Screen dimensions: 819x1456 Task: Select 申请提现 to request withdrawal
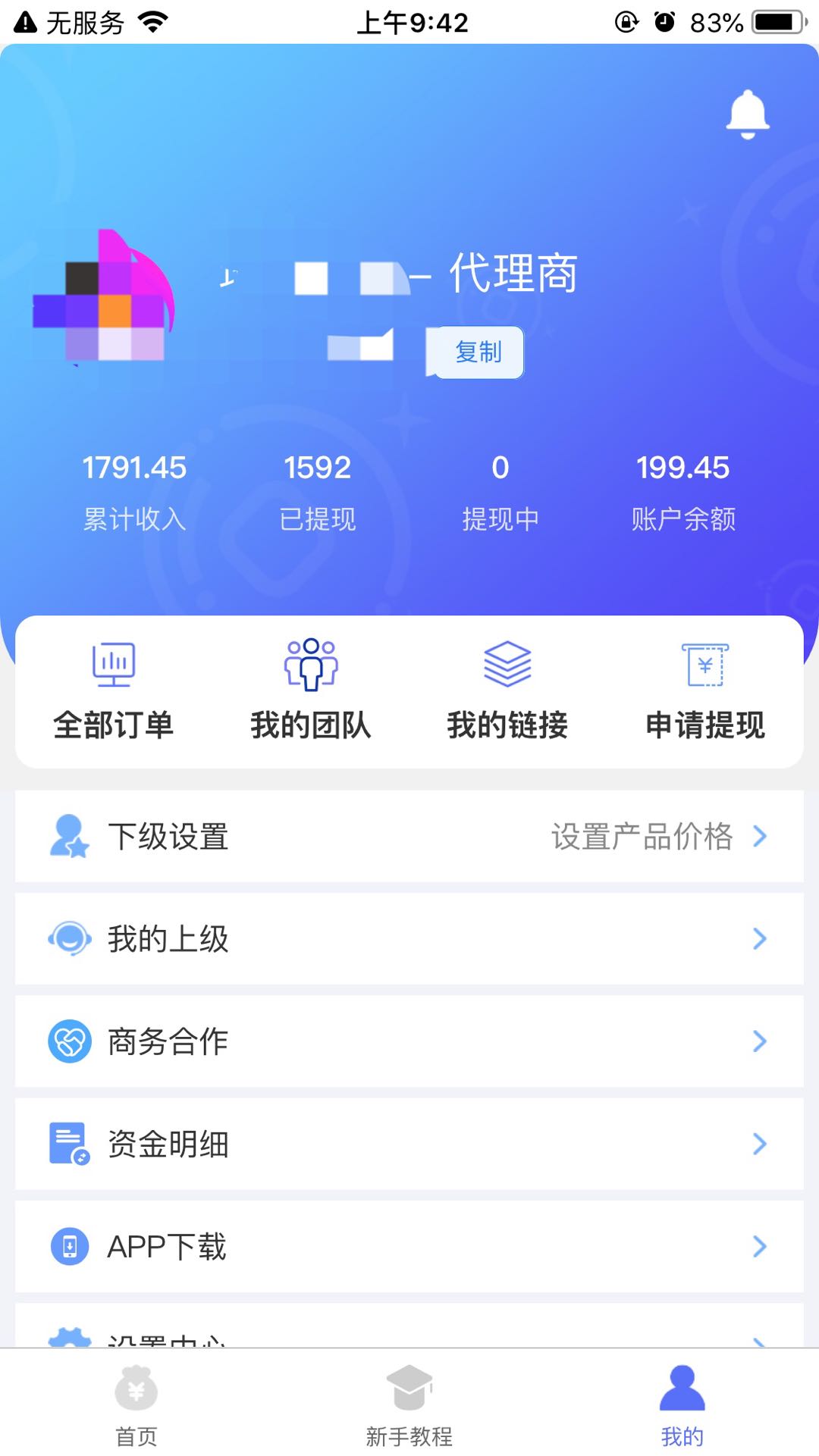tap(704, 690)
